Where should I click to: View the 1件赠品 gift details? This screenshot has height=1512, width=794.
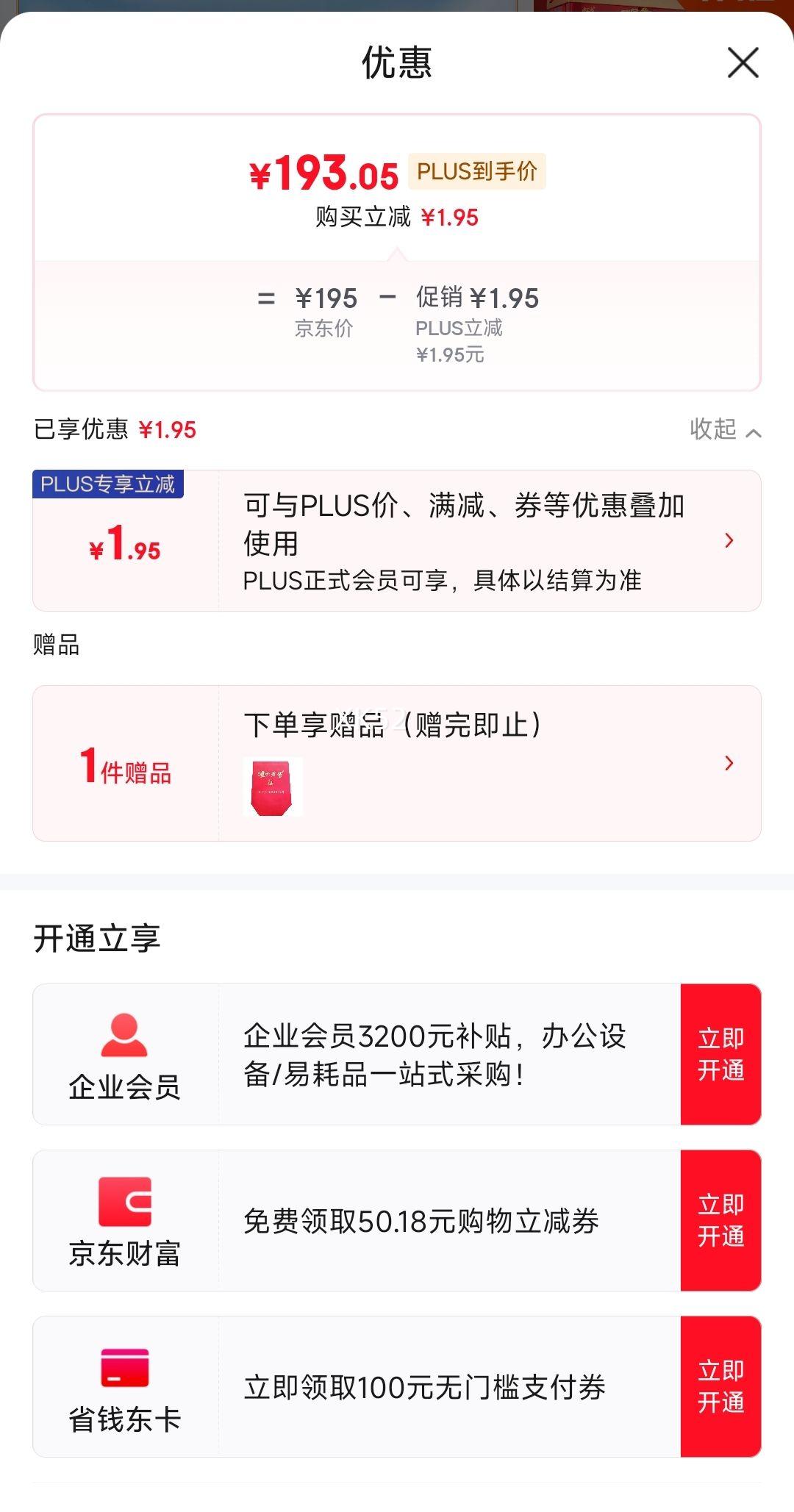[397, 763]
